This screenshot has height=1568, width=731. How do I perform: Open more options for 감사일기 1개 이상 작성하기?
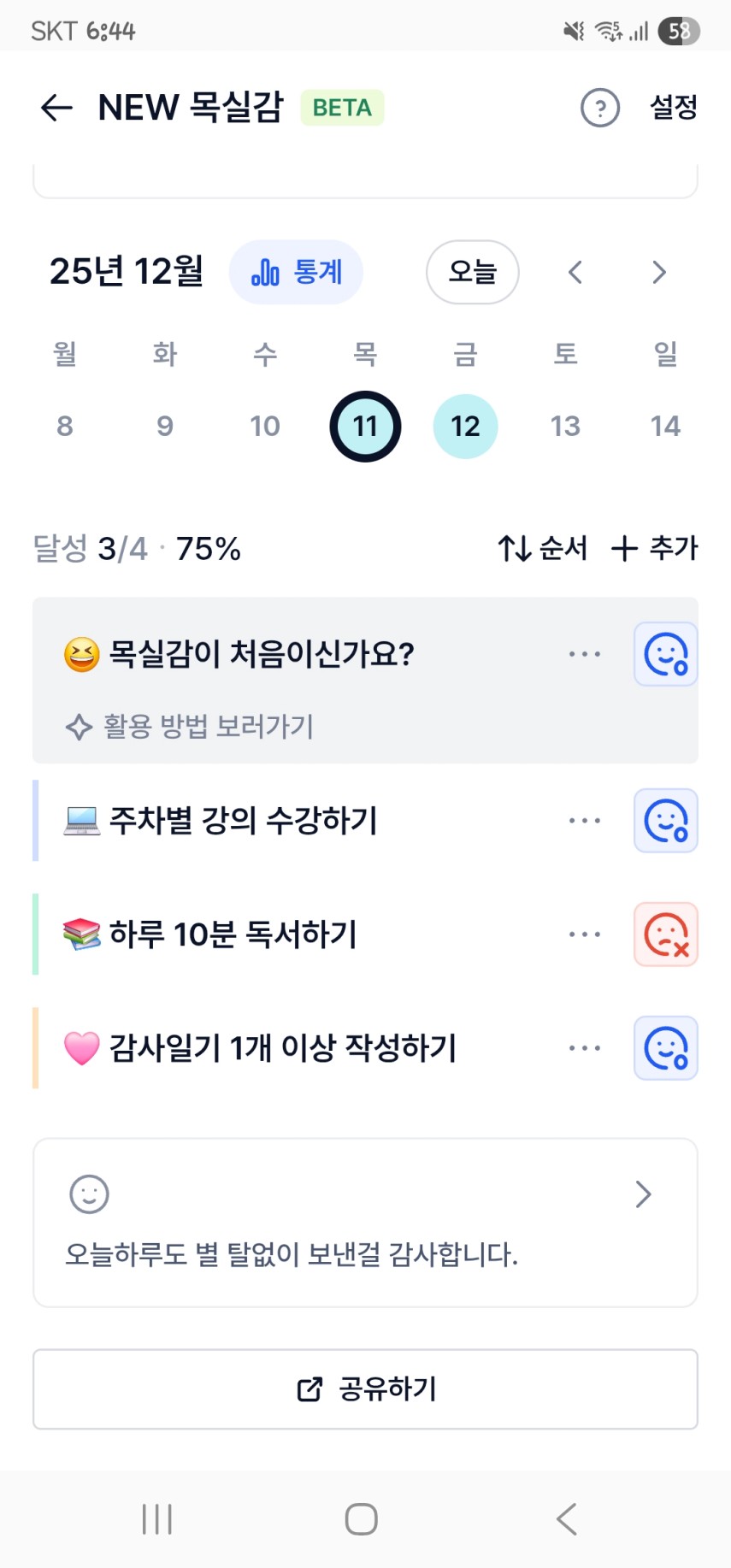(x=585, y=1048)
